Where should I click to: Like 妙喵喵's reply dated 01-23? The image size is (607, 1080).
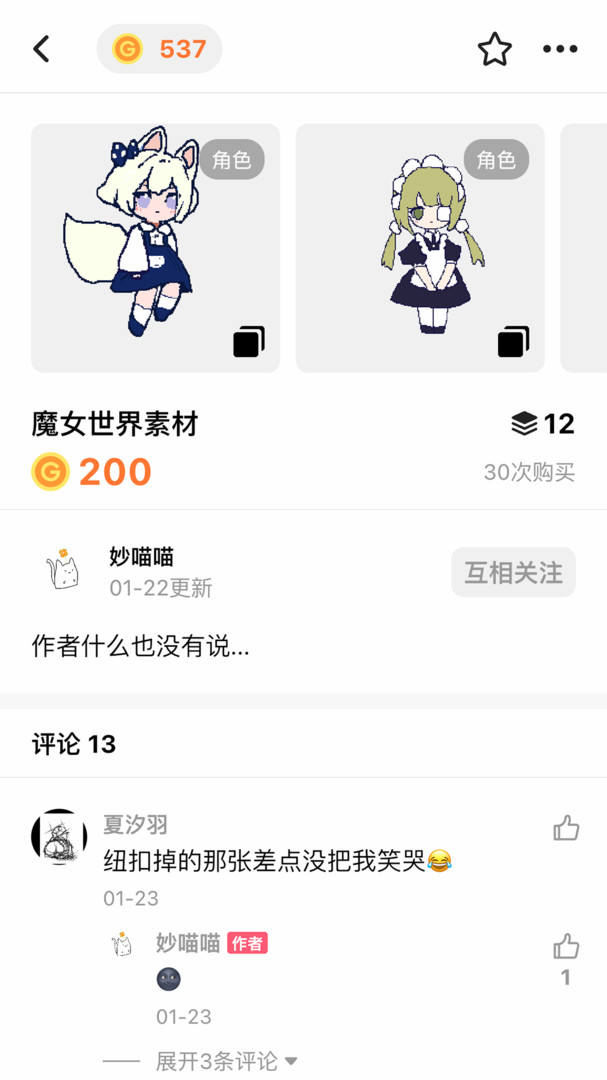click(566, 946)
